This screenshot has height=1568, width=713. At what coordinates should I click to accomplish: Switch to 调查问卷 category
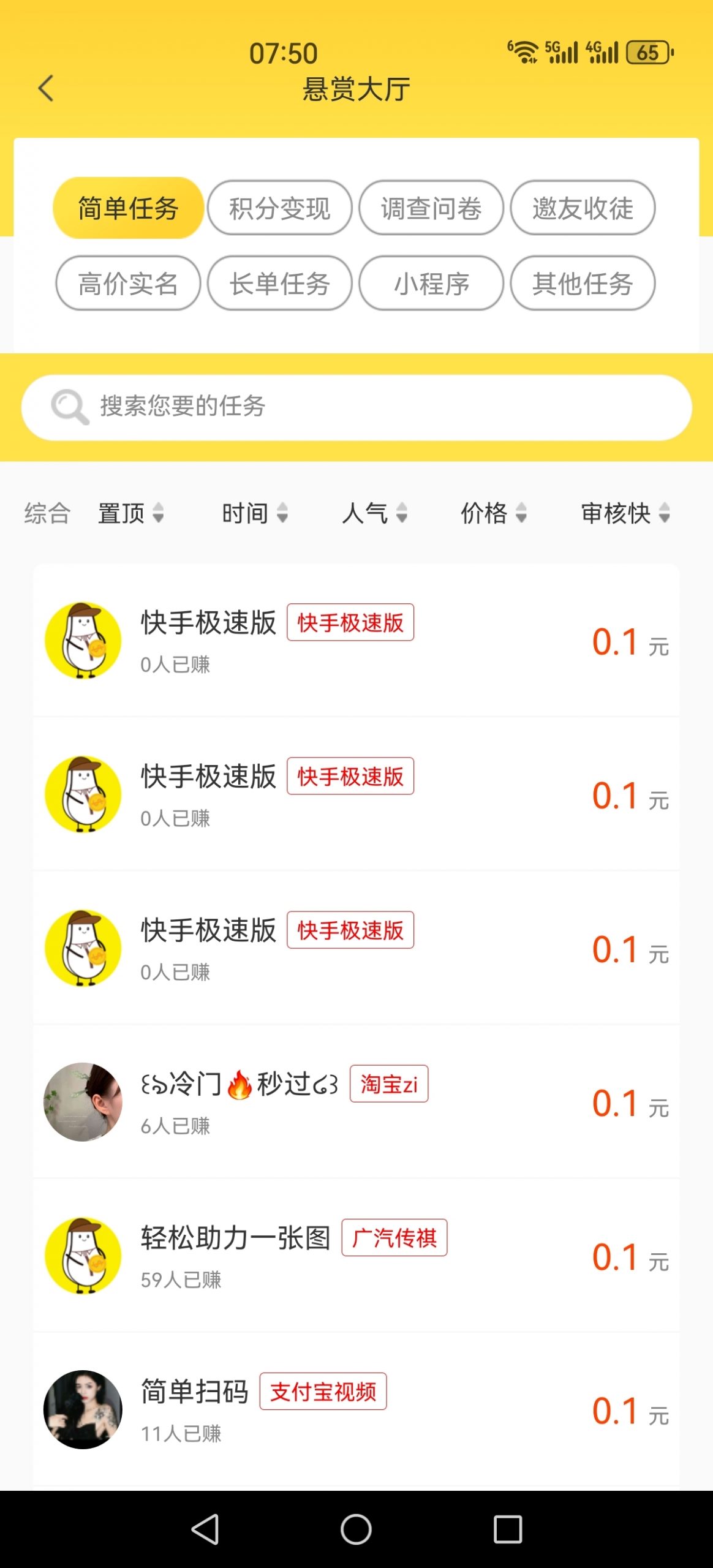[x=431, y=208]
